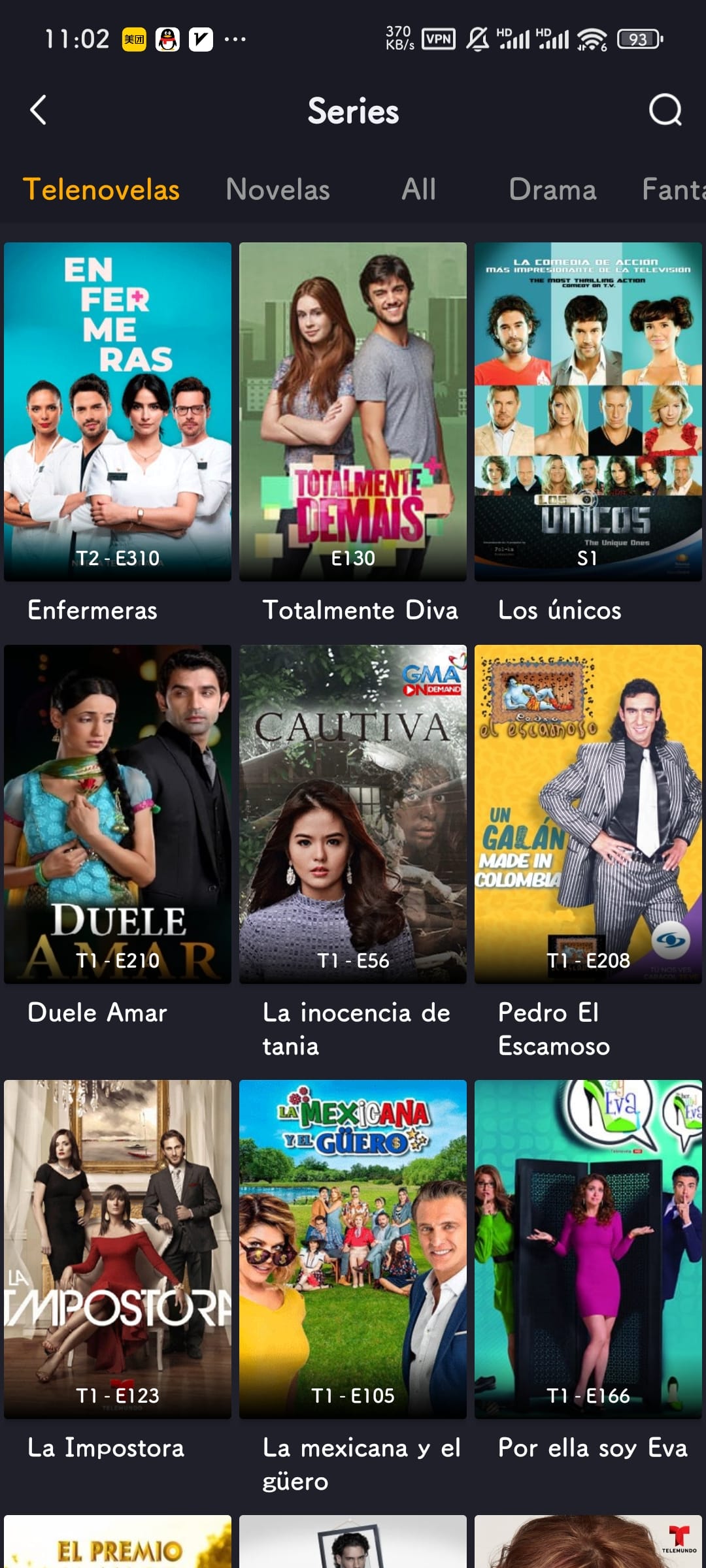The image size is (706, 1568).
Task: Open Los únicos series
Action: pyautogui.click(x=588, y=412)
